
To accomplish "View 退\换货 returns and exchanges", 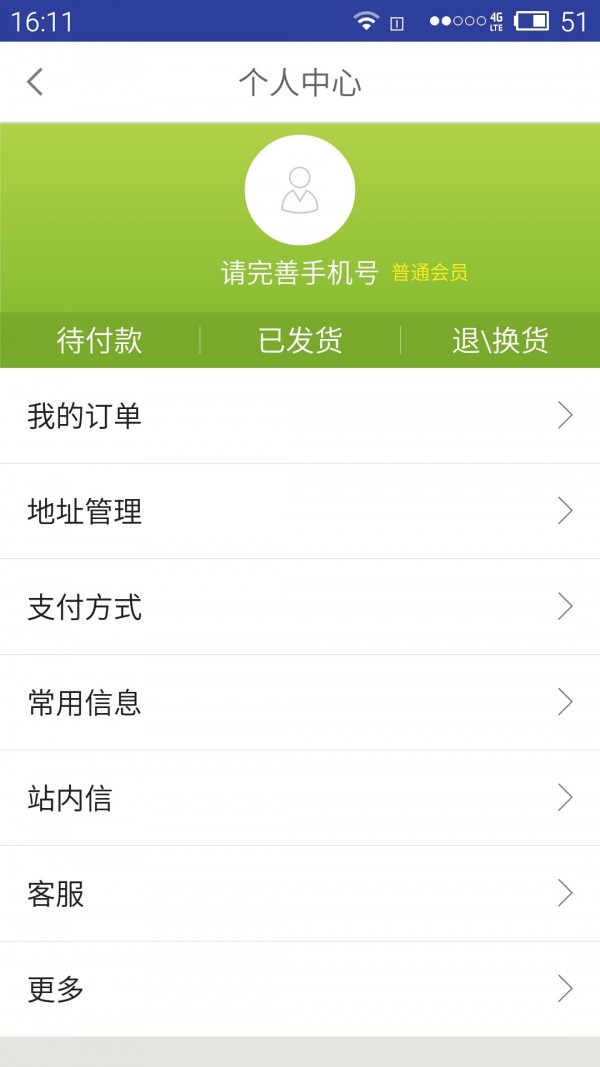I will (500, 340).
